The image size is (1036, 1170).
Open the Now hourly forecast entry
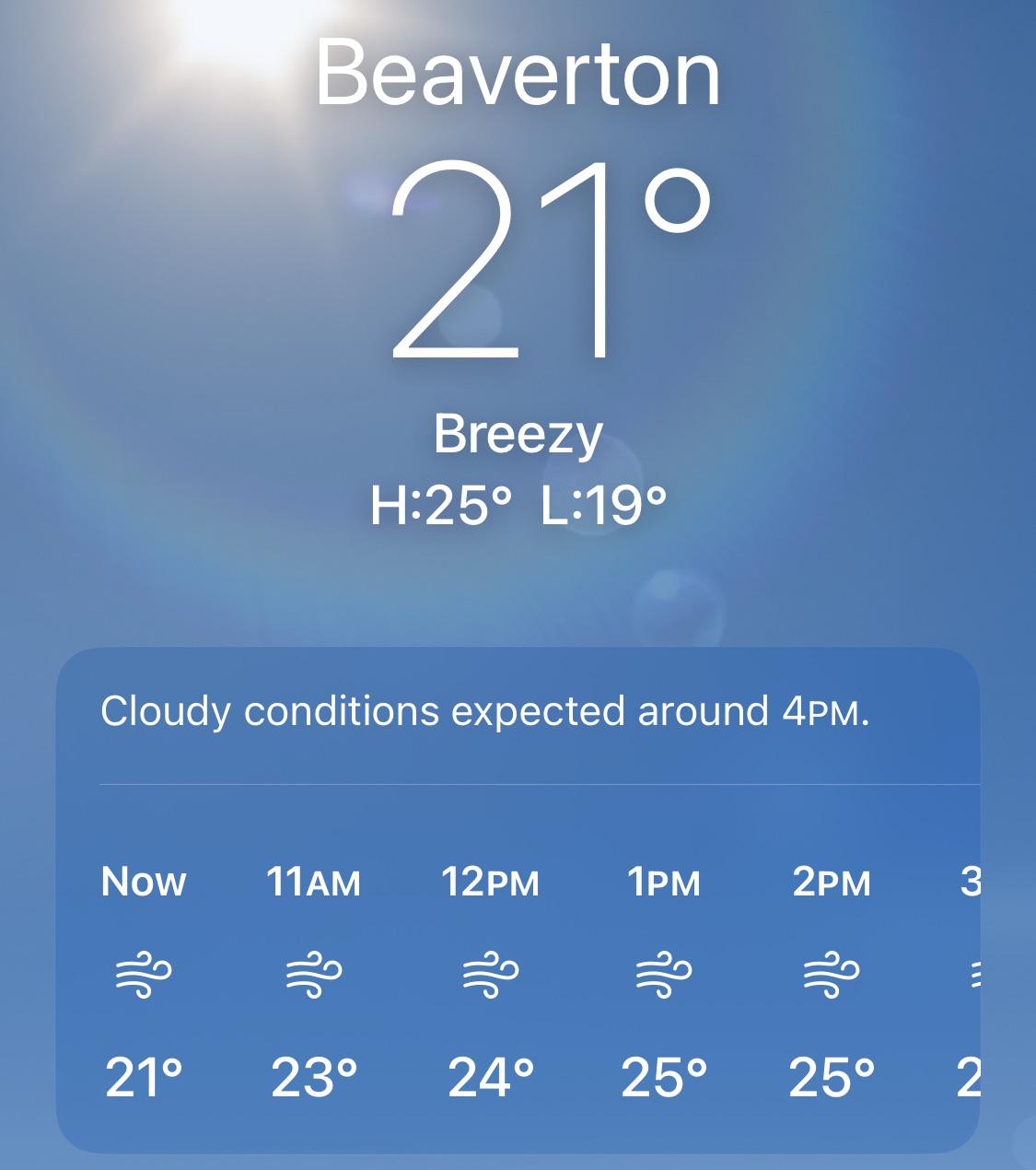(143, 882)
